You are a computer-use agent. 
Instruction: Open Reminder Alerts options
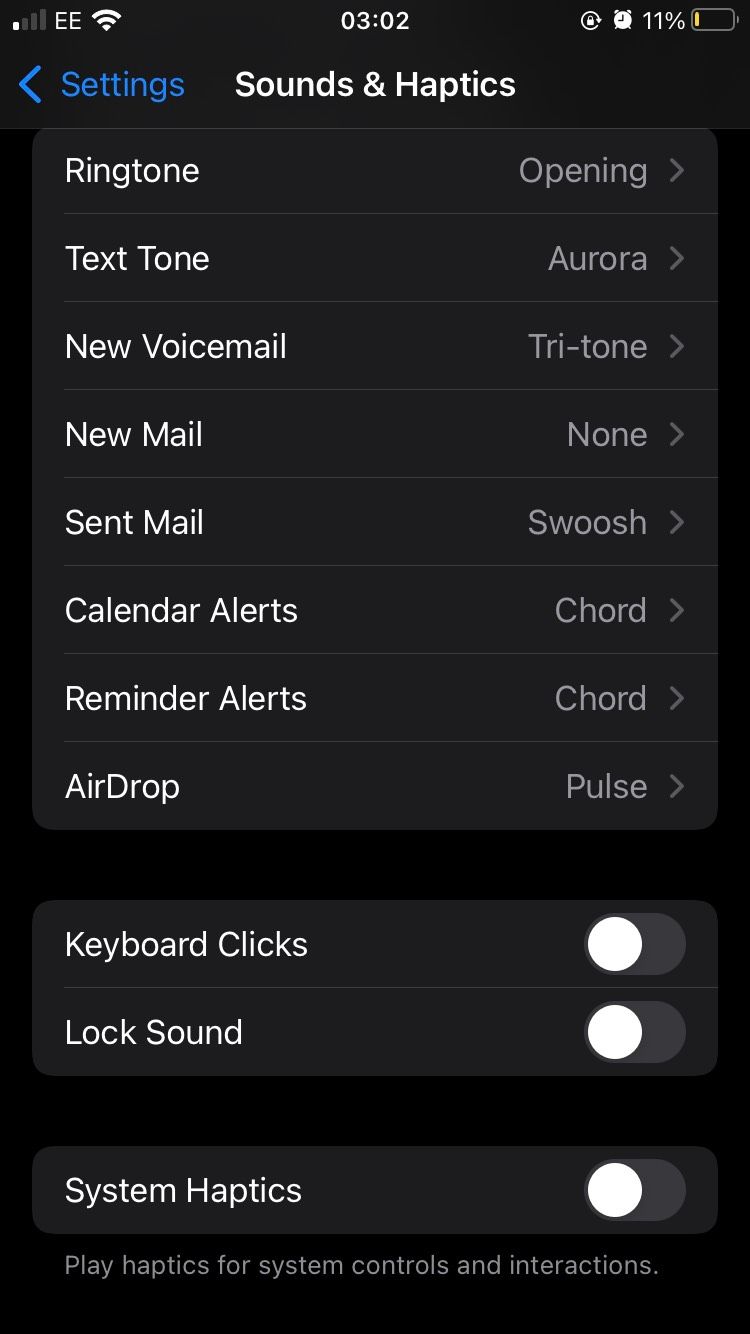coord(375,699)
